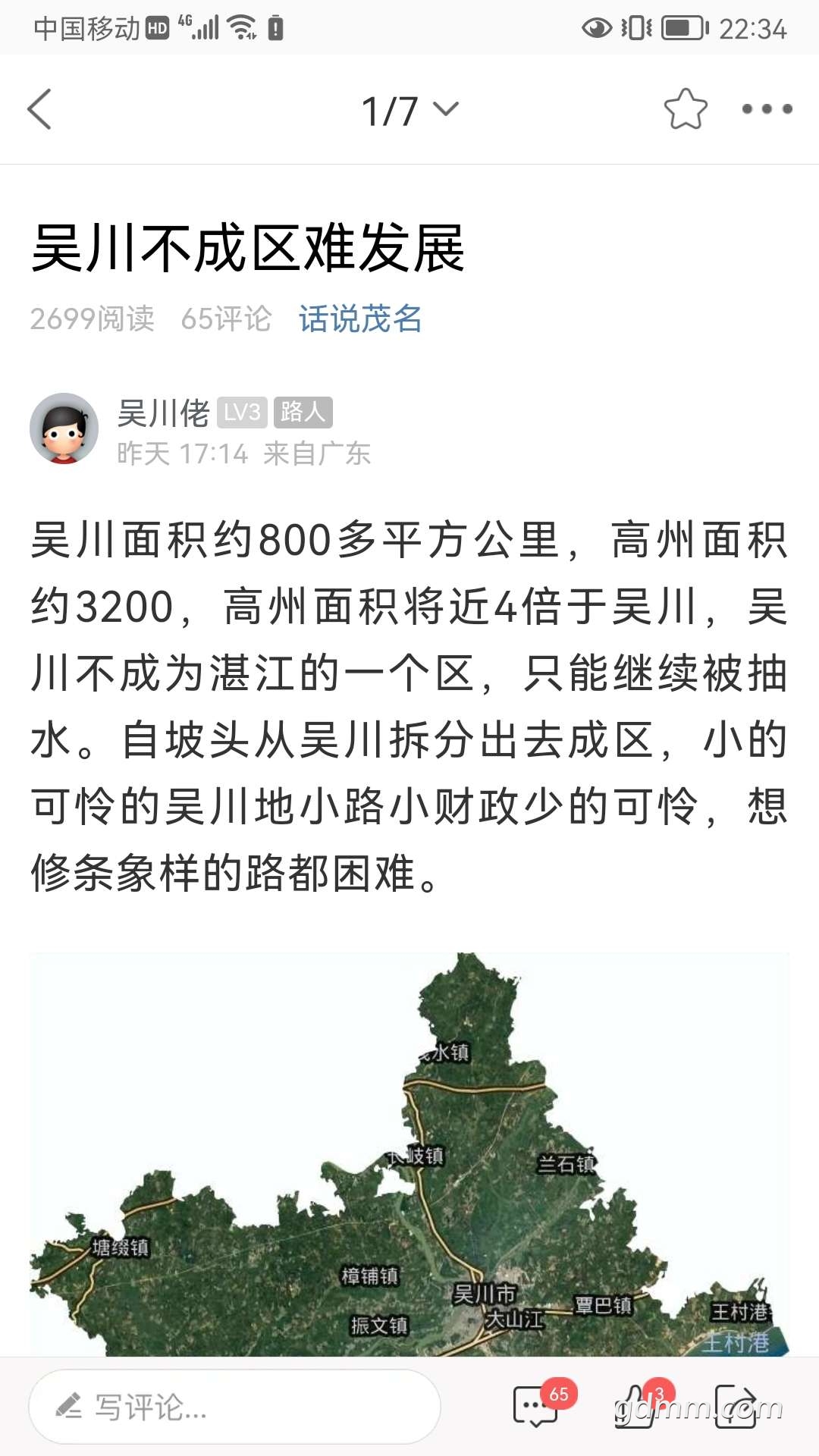This screenshot has width=819, height=1456.
Task: Favorite this post with the star icon
Action: coord(686,109)
